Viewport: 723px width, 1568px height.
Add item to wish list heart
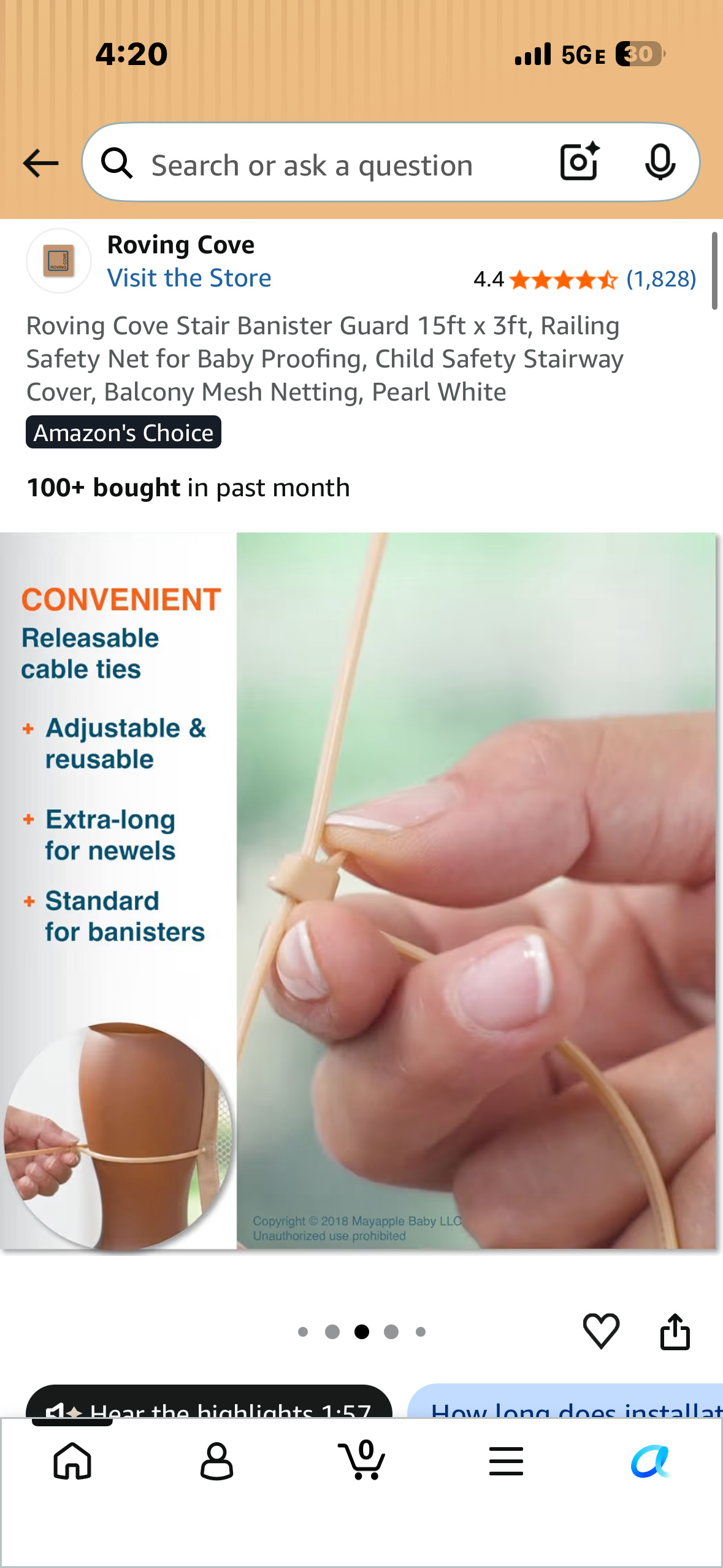point(601,1331)
